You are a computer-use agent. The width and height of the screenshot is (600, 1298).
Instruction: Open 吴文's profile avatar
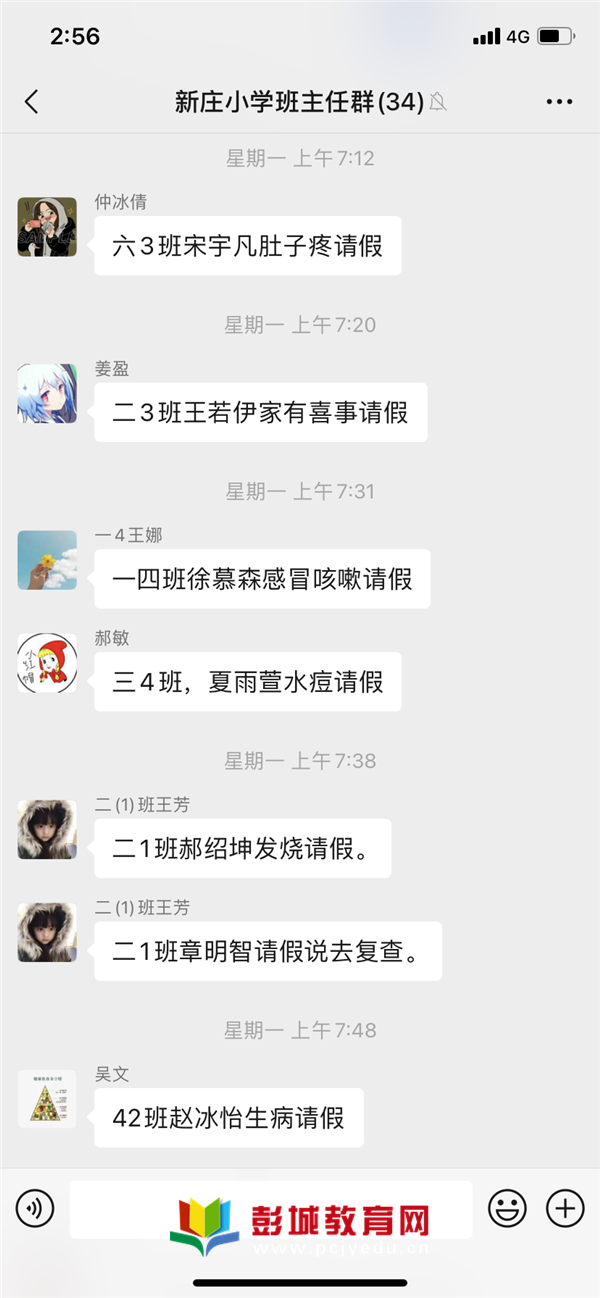coord(47,1099)
